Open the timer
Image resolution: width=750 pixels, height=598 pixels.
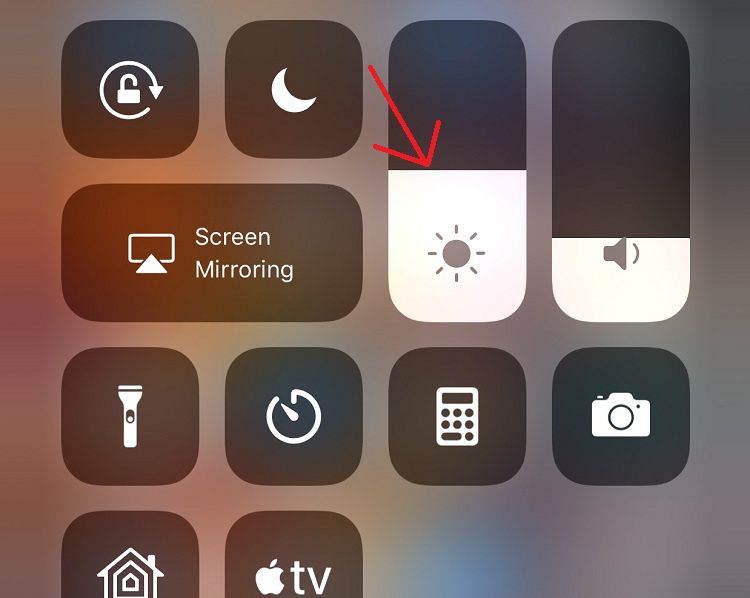coord(294,416)
